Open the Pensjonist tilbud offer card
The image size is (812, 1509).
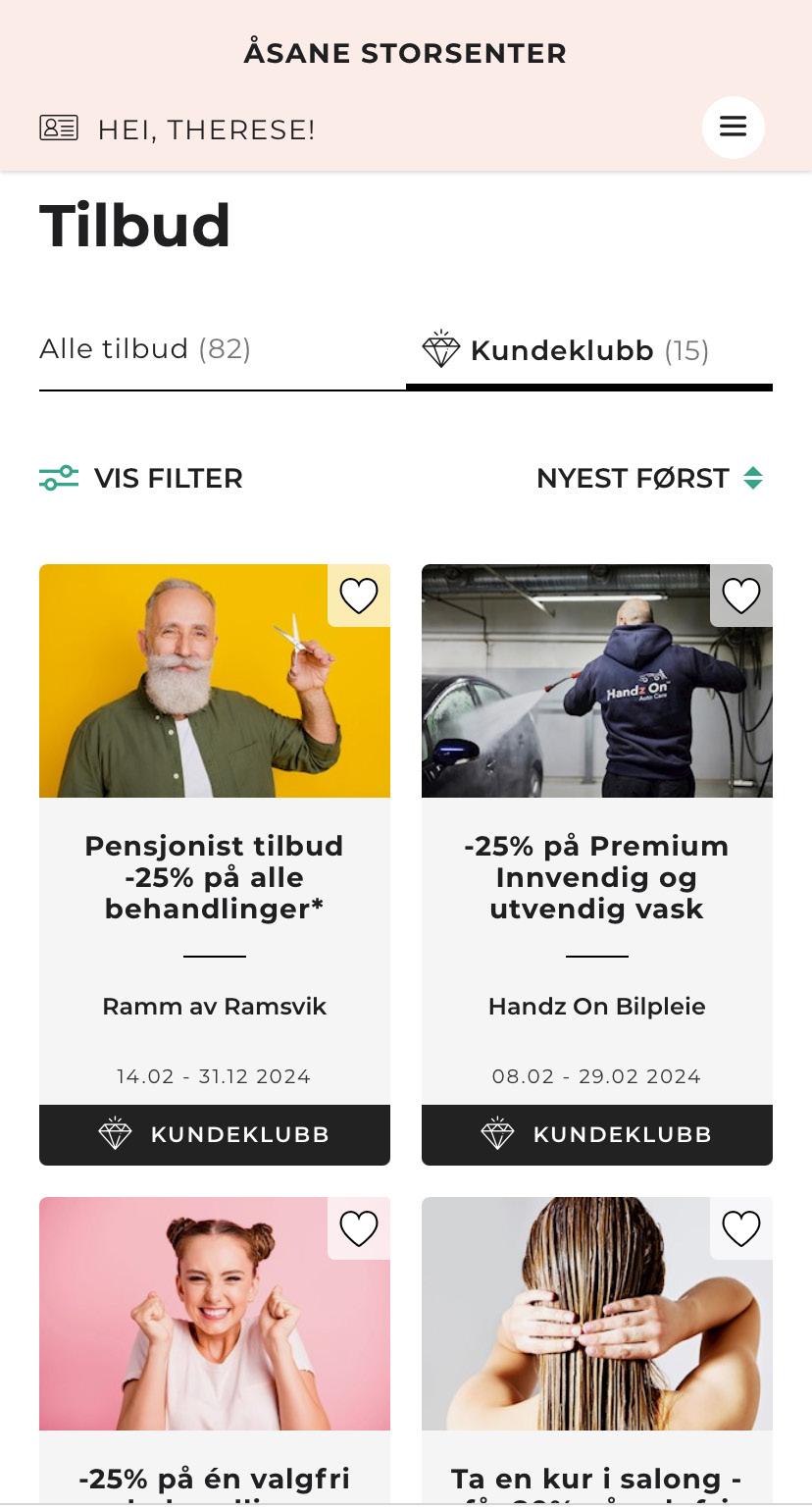tap(214, 877)
